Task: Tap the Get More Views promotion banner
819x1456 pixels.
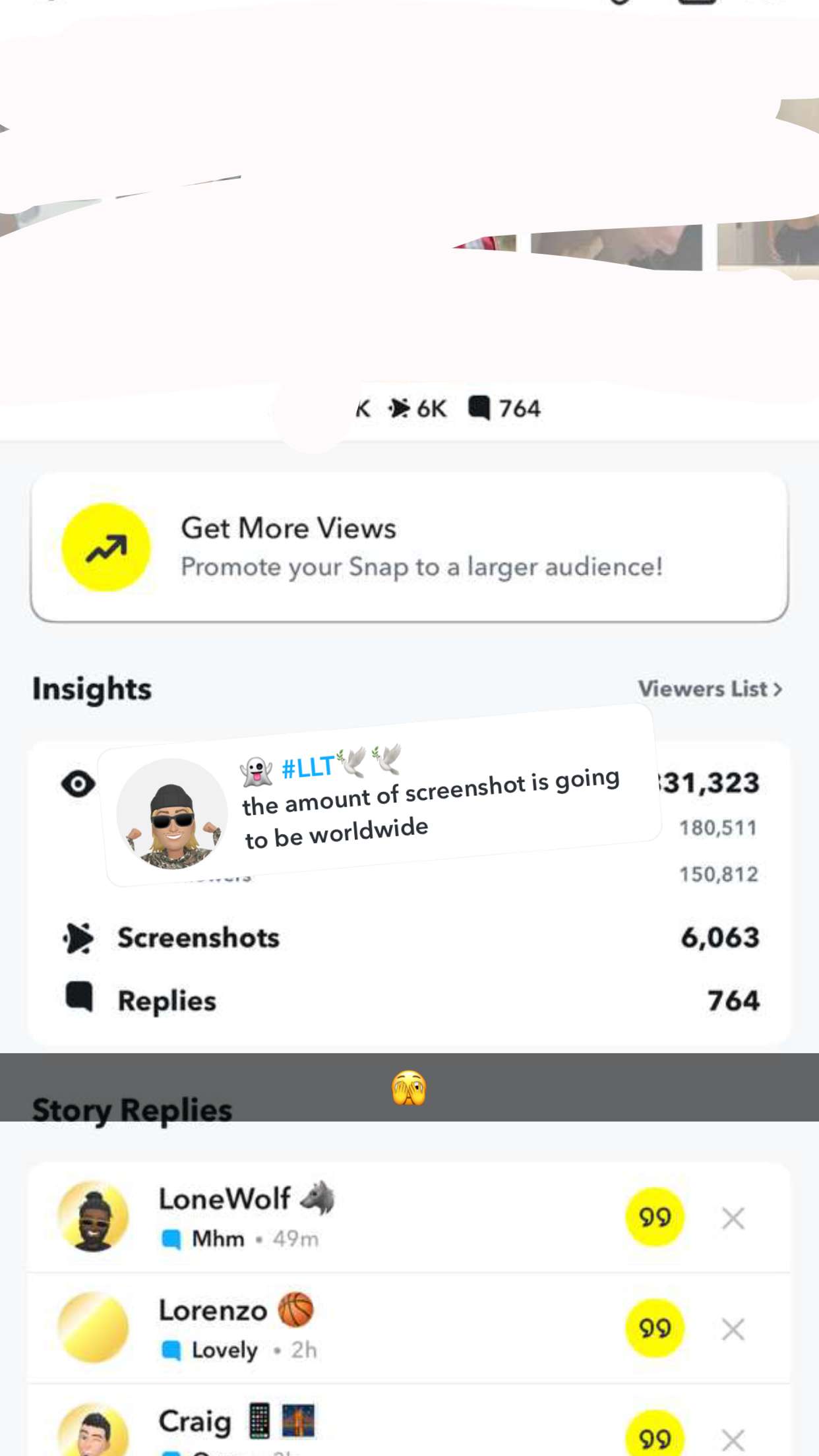Action: coord(409,547)
